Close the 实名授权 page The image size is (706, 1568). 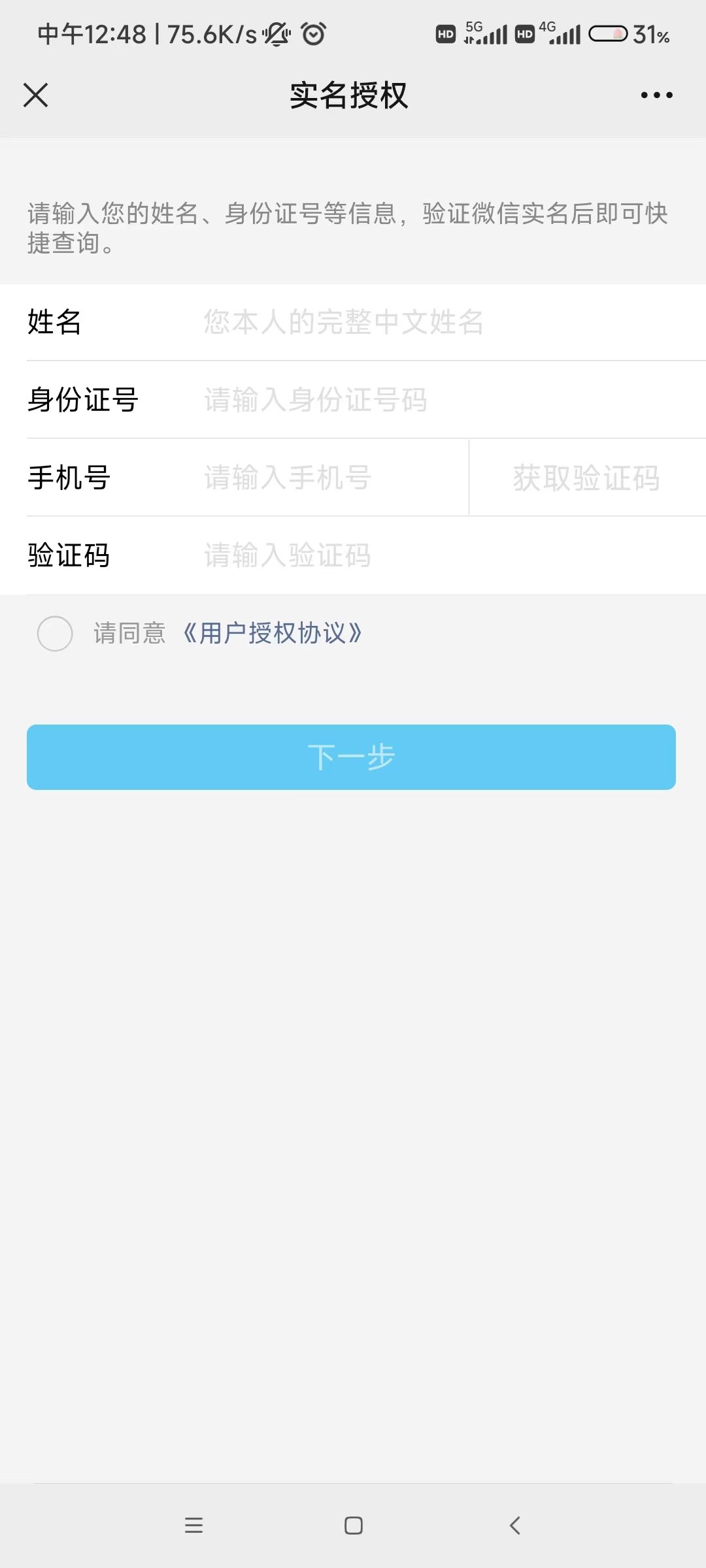tap(36, 95)
